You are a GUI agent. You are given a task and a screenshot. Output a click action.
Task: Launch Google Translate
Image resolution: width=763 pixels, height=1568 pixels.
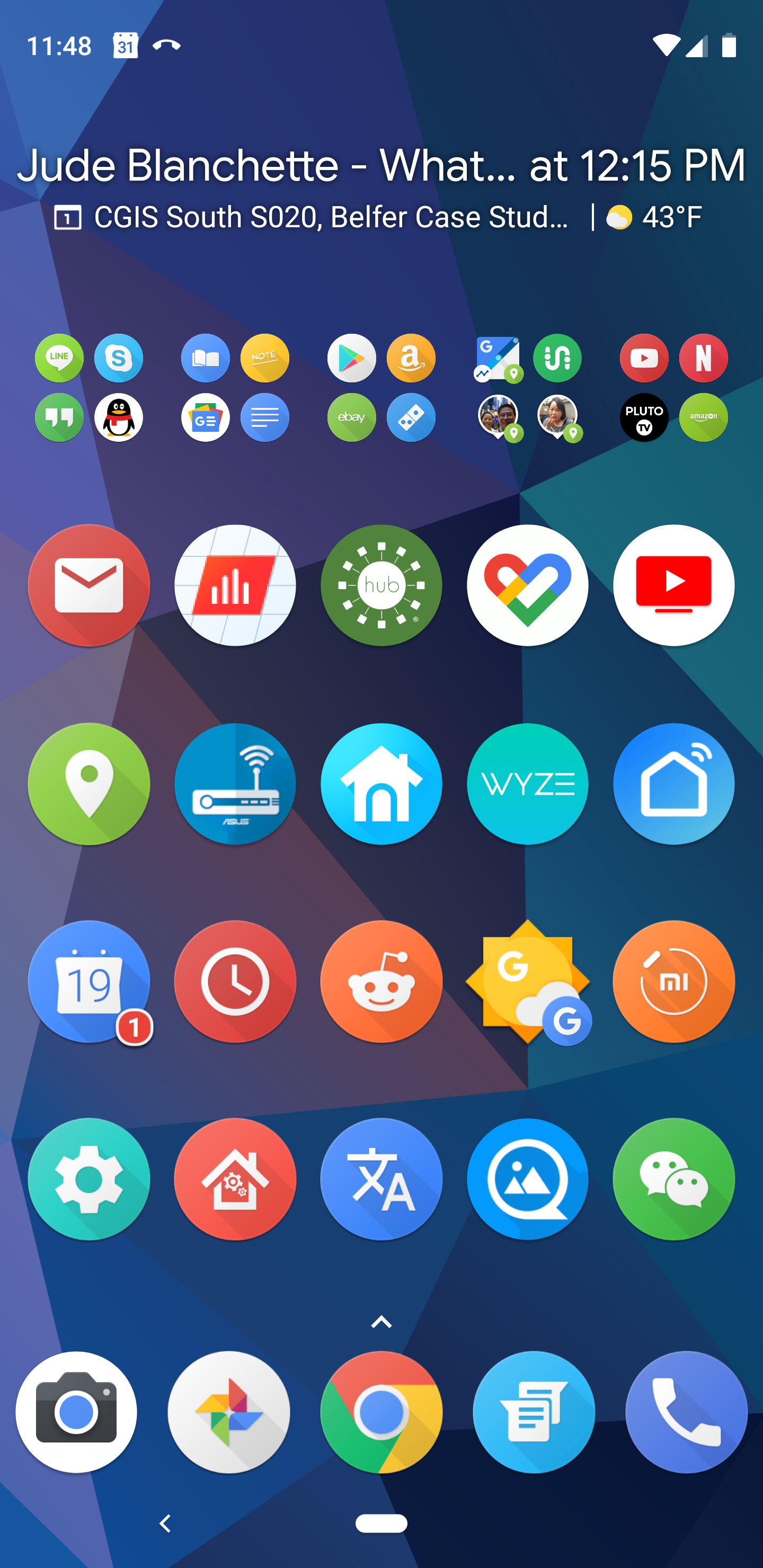[381, 1179]
